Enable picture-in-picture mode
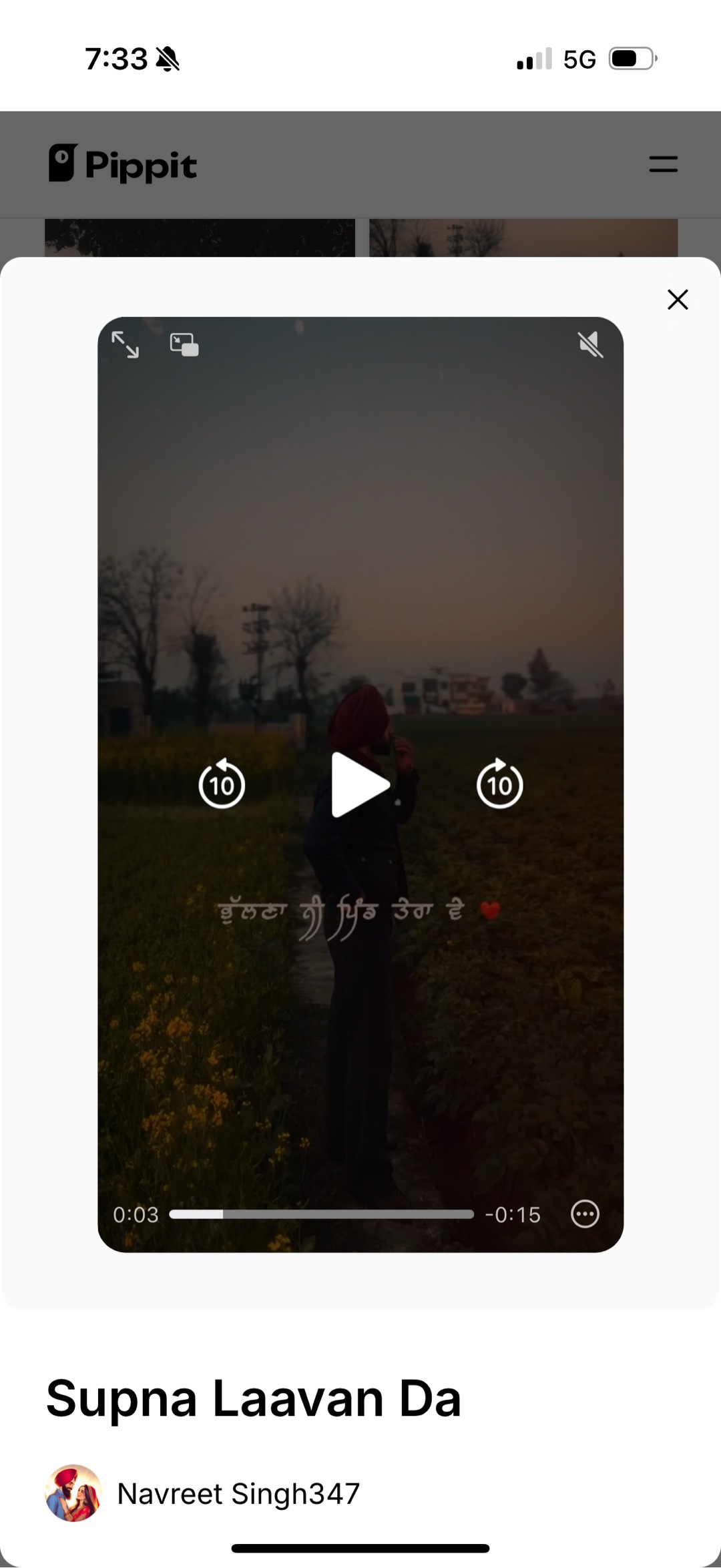This screenshot has height=1568, width=721. pos(184,345)
